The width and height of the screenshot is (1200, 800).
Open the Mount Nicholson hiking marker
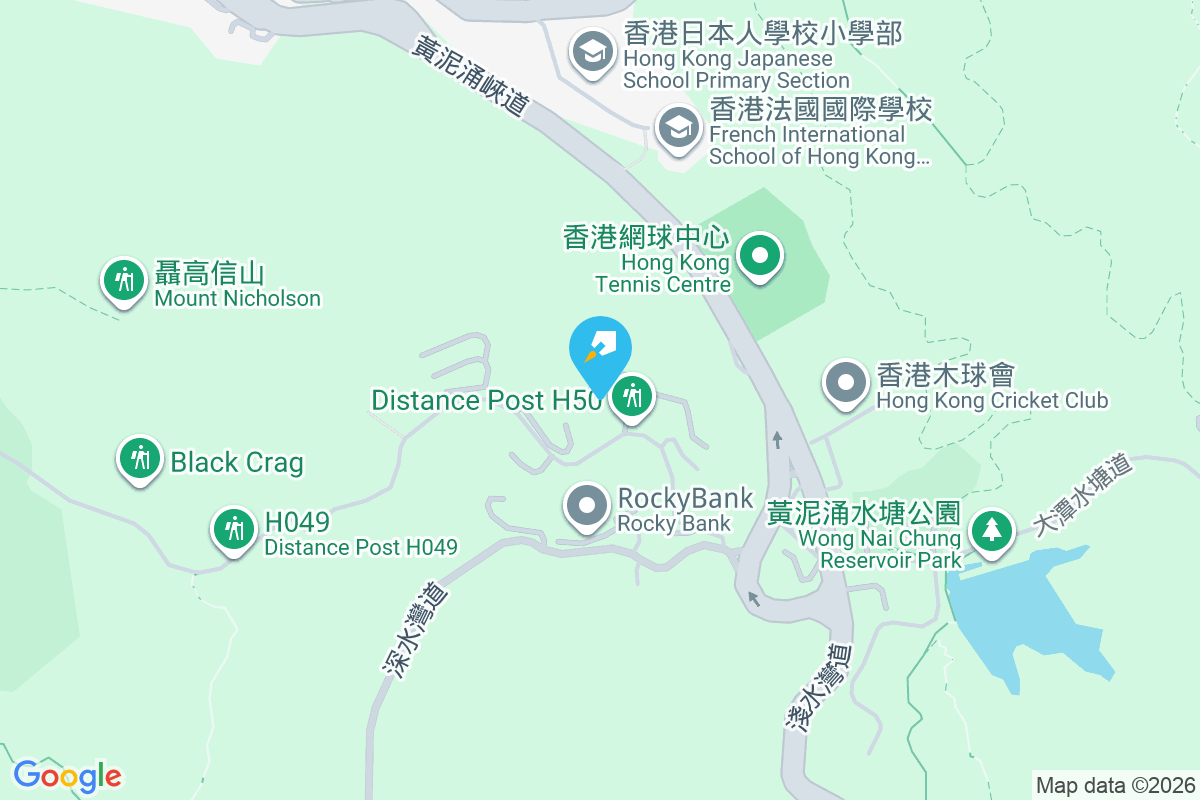click(x=124, y=280)
